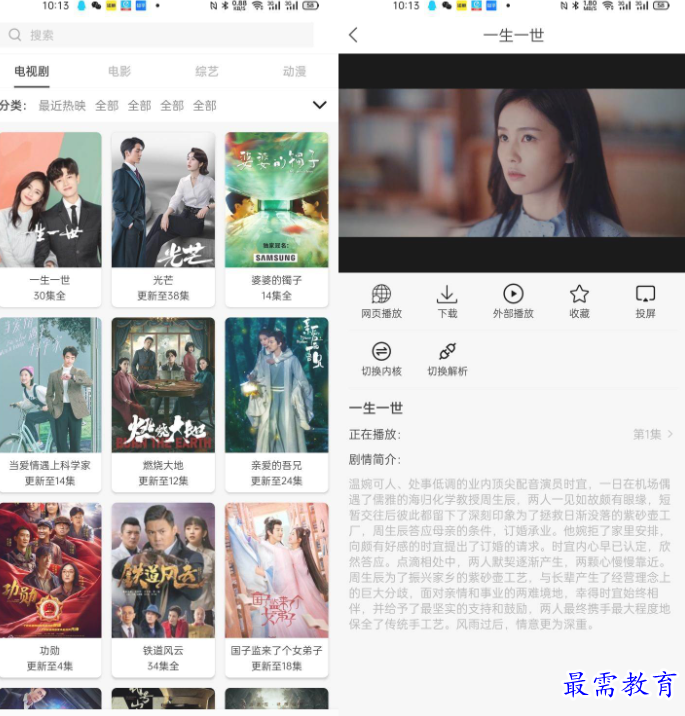
Task: Tap 切换内核 to switch player core
Action: (381, 359)
